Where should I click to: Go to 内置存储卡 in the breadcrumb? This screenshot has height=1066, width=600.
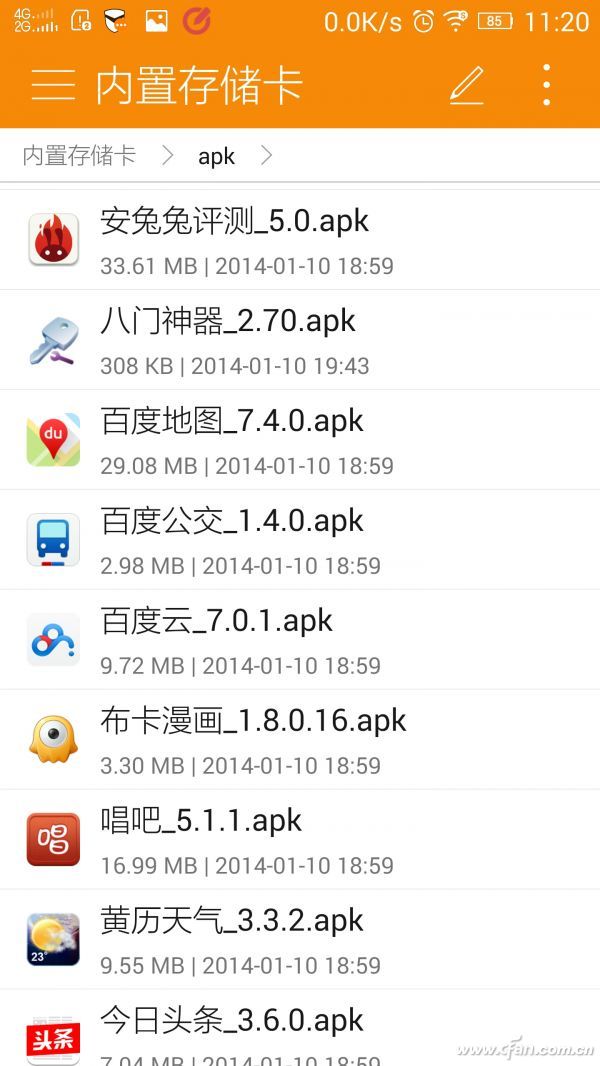(79, 155)
